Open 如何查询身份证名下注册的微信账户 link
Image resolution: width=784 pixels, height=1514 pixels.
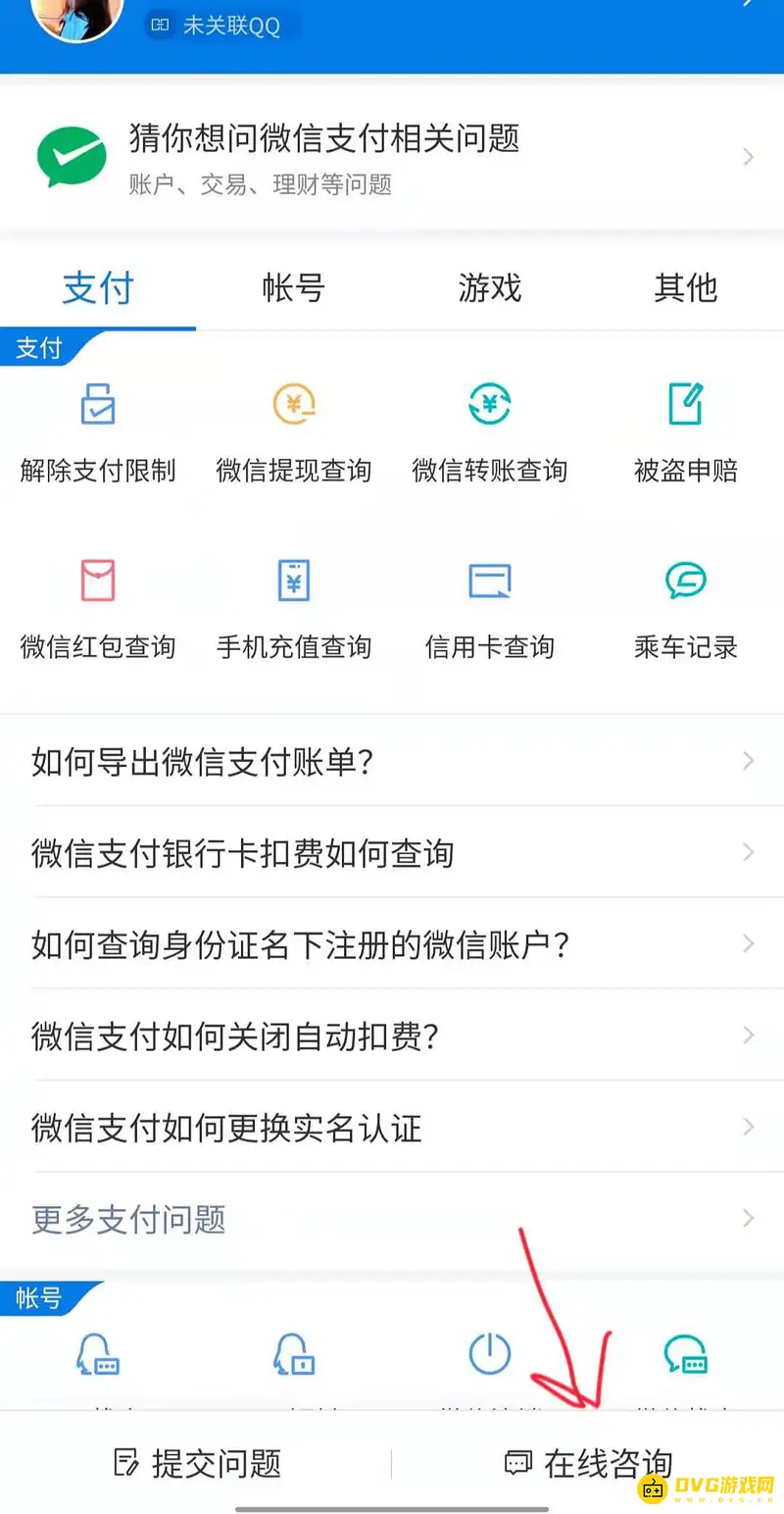[392, 944]
